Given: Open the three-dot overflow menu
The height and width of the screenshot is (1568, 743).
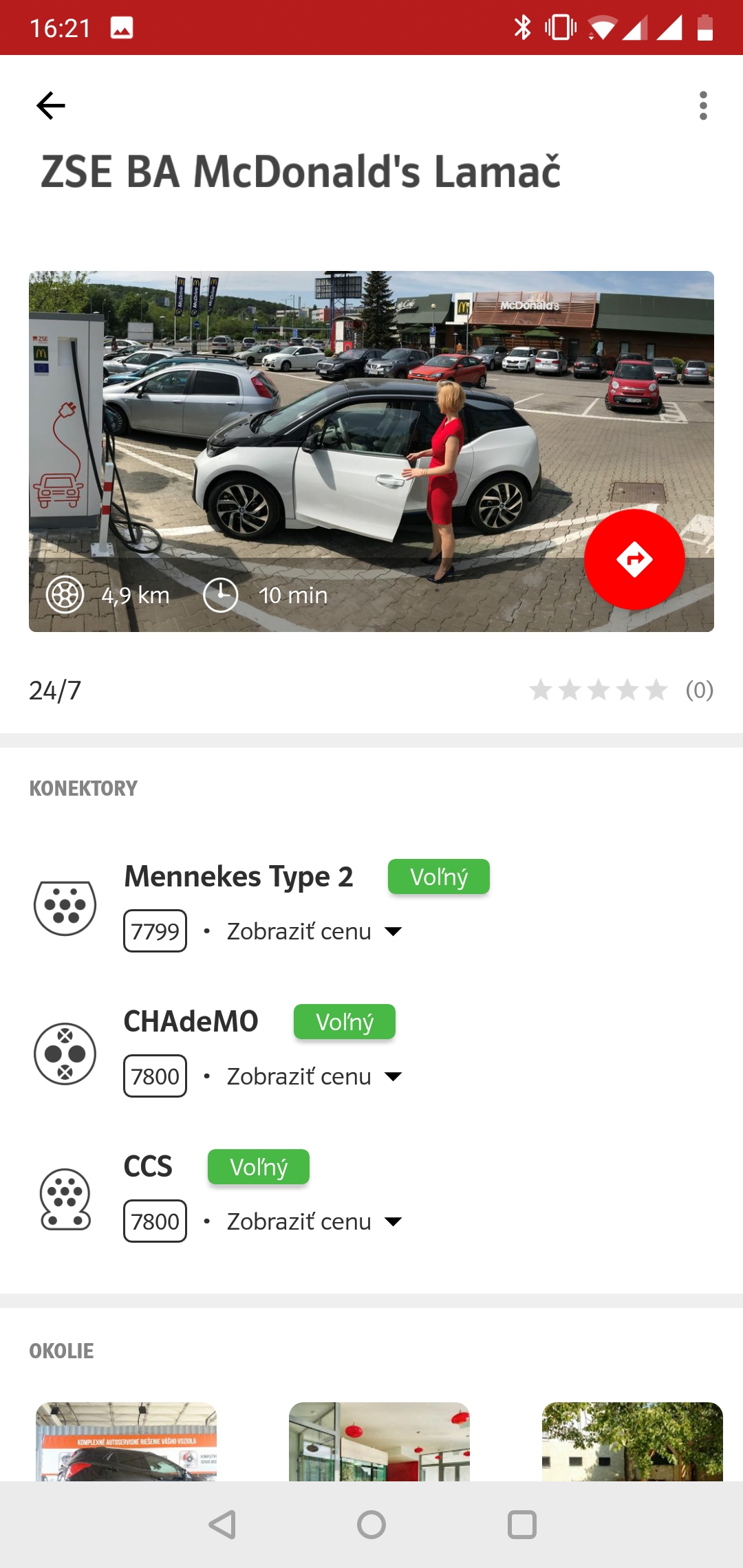Looking at the screenshot, I should [x=702, y=106].
